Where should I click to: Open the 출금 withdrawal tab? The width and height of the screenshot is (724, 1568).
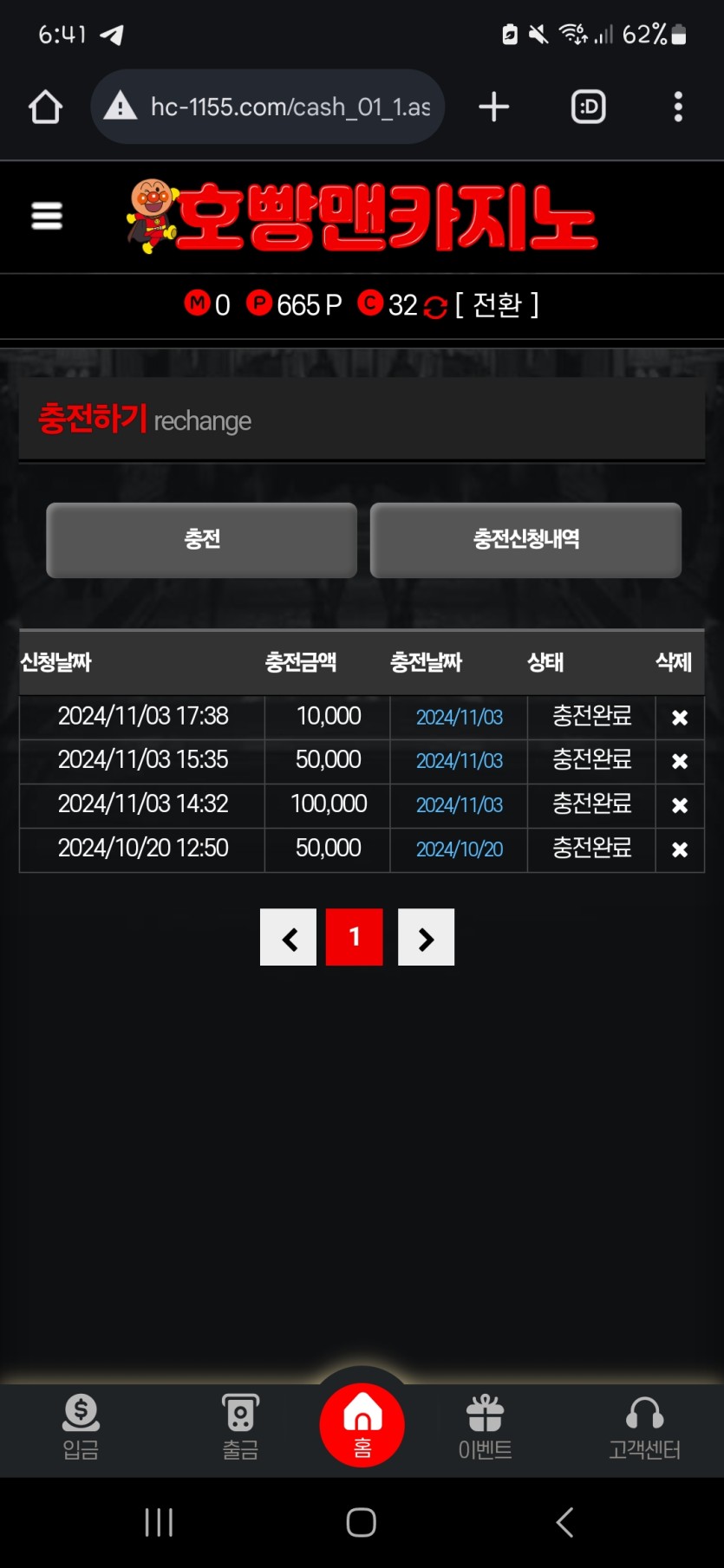point(240,1426)
